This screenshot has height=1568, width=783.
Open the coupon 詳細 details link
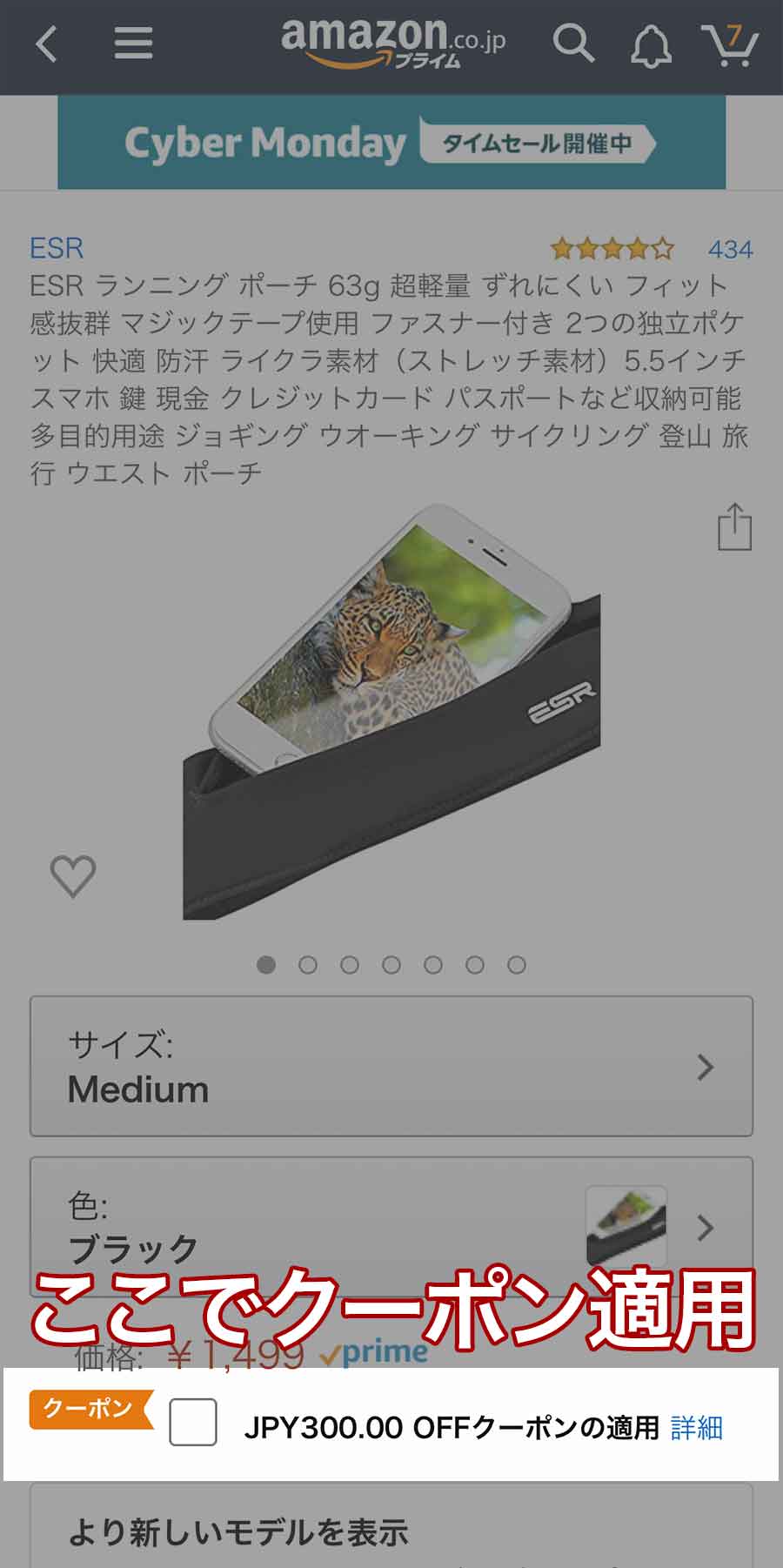[x=696, y=1428]
